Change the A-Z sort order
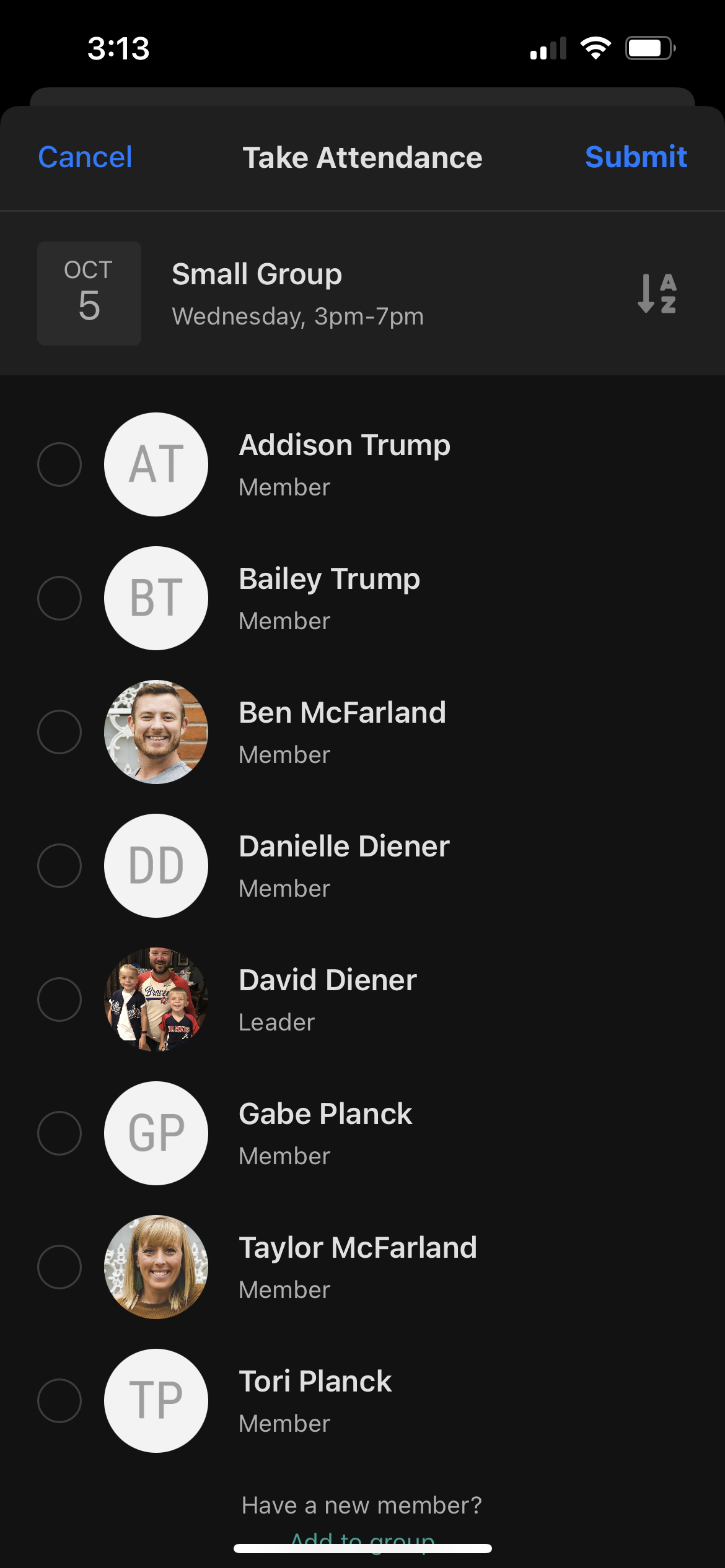 click(657, 294)
